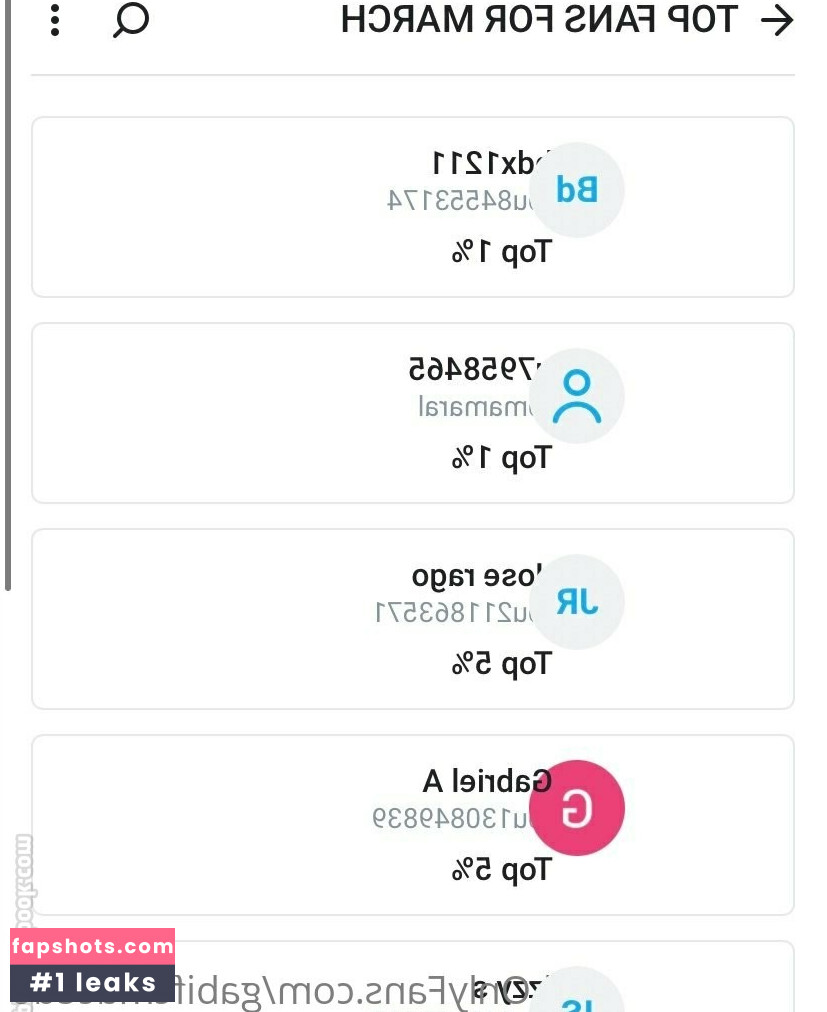Image resolution: width=827 pixels, height=1012 pixels.
Task: Open fan card ending in 7958465
Action: [412, 413]
